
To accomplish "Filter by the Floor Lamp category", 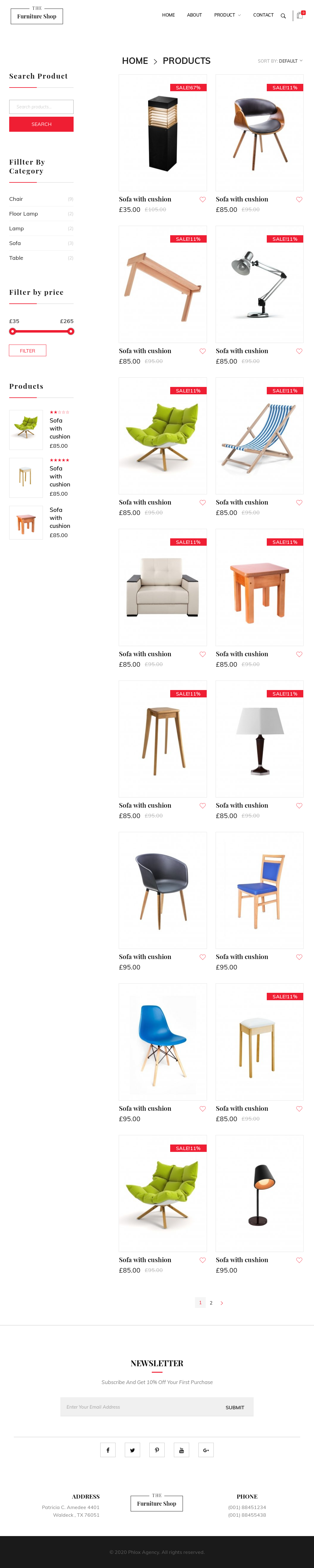I will [24, 214].
